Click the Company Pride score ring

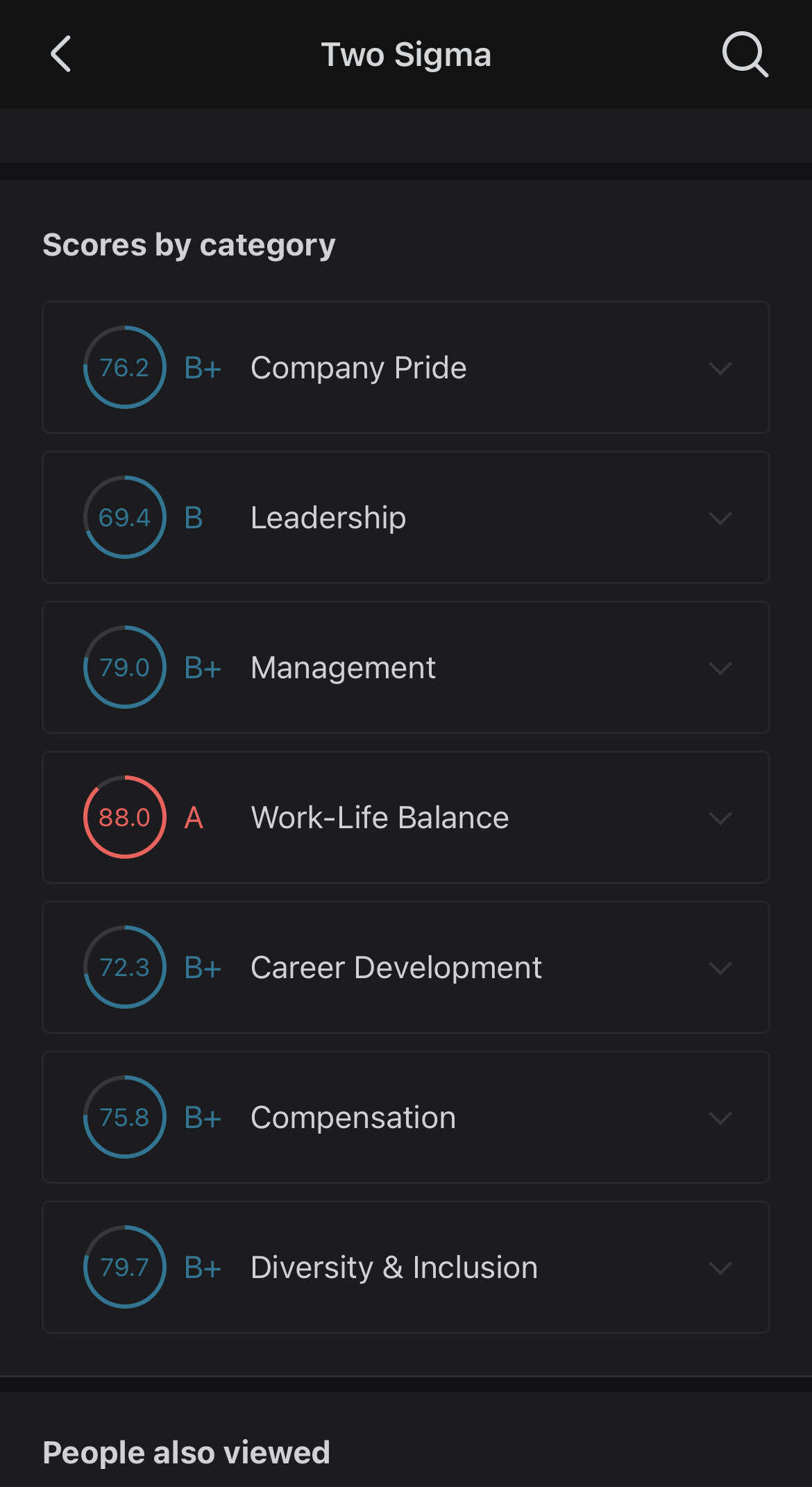pos(124,367)
